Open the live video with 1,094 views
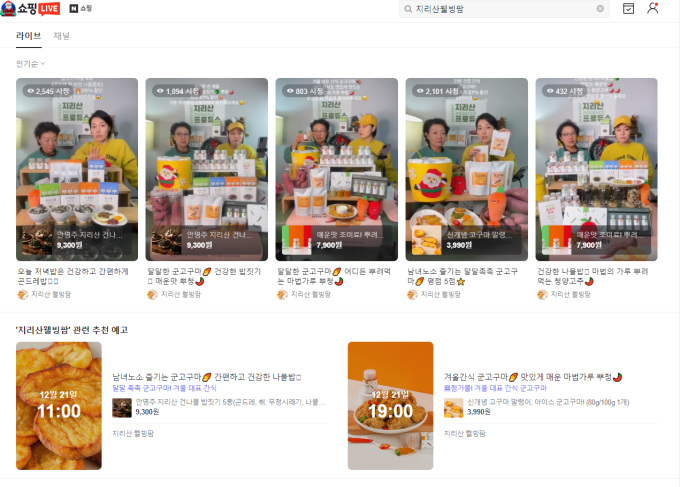 pyautogui.click(x=206, y=168)
